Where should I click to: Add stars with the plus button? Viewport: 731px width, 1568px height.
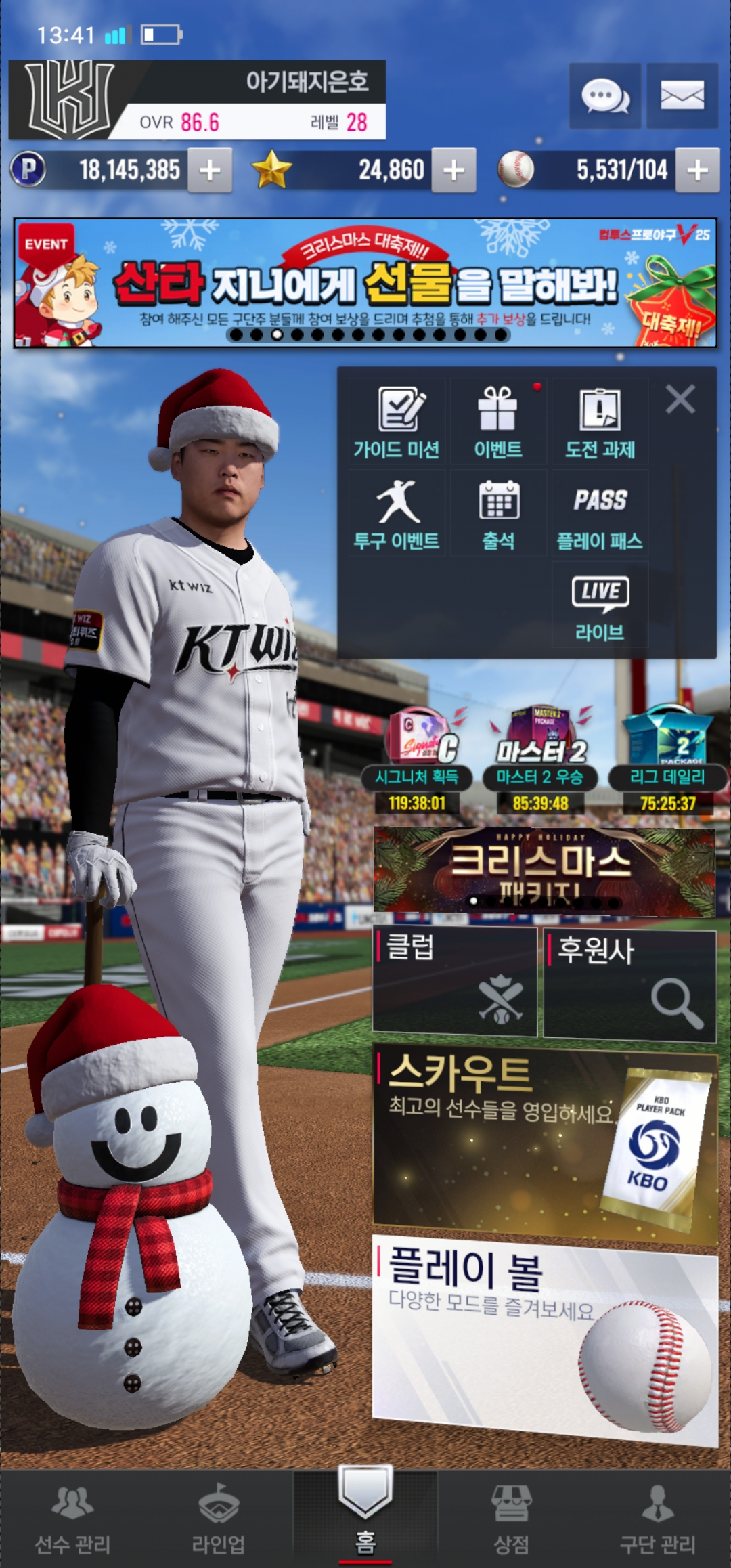(x=453, y=171)
